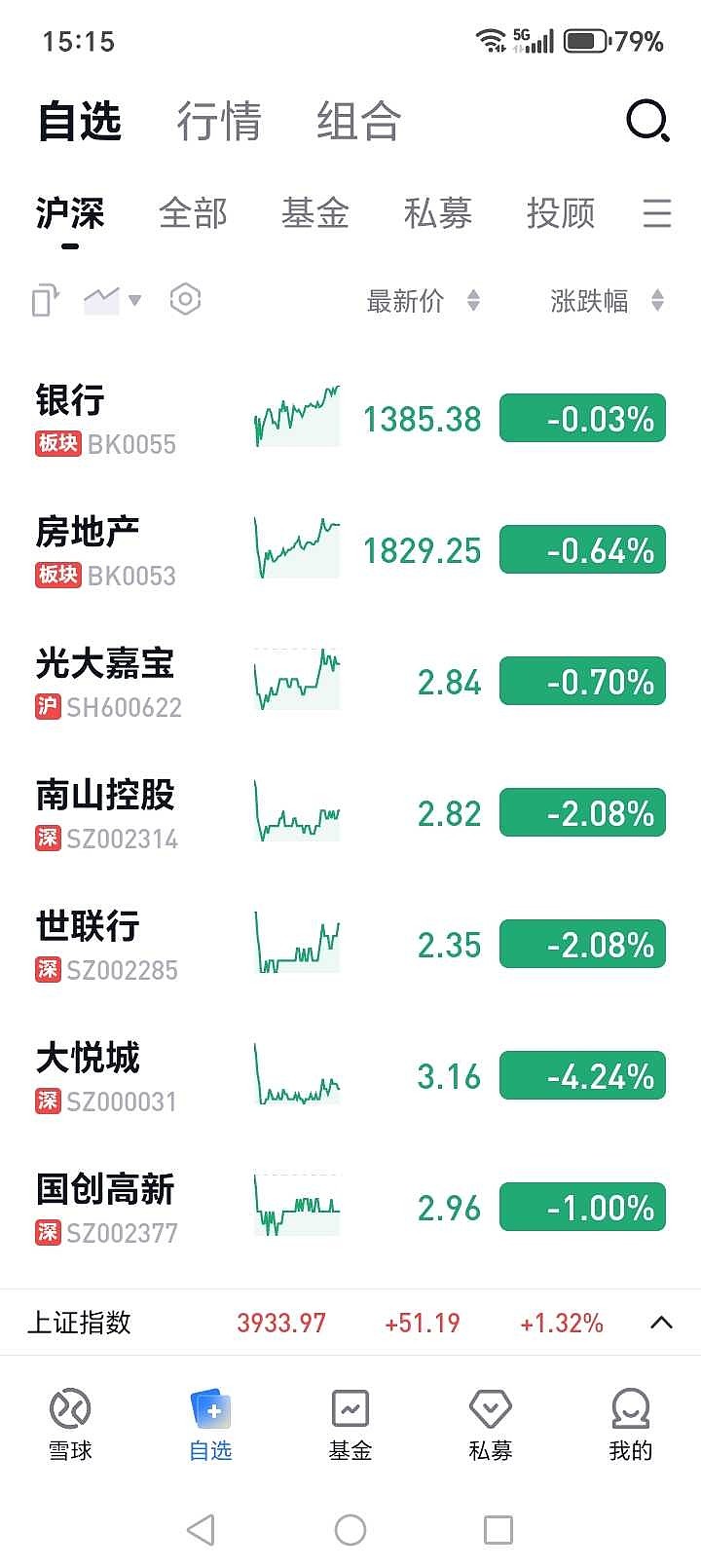Switch to the 组合 top tab
The image size is (701, 1568).
coord(358,122)
